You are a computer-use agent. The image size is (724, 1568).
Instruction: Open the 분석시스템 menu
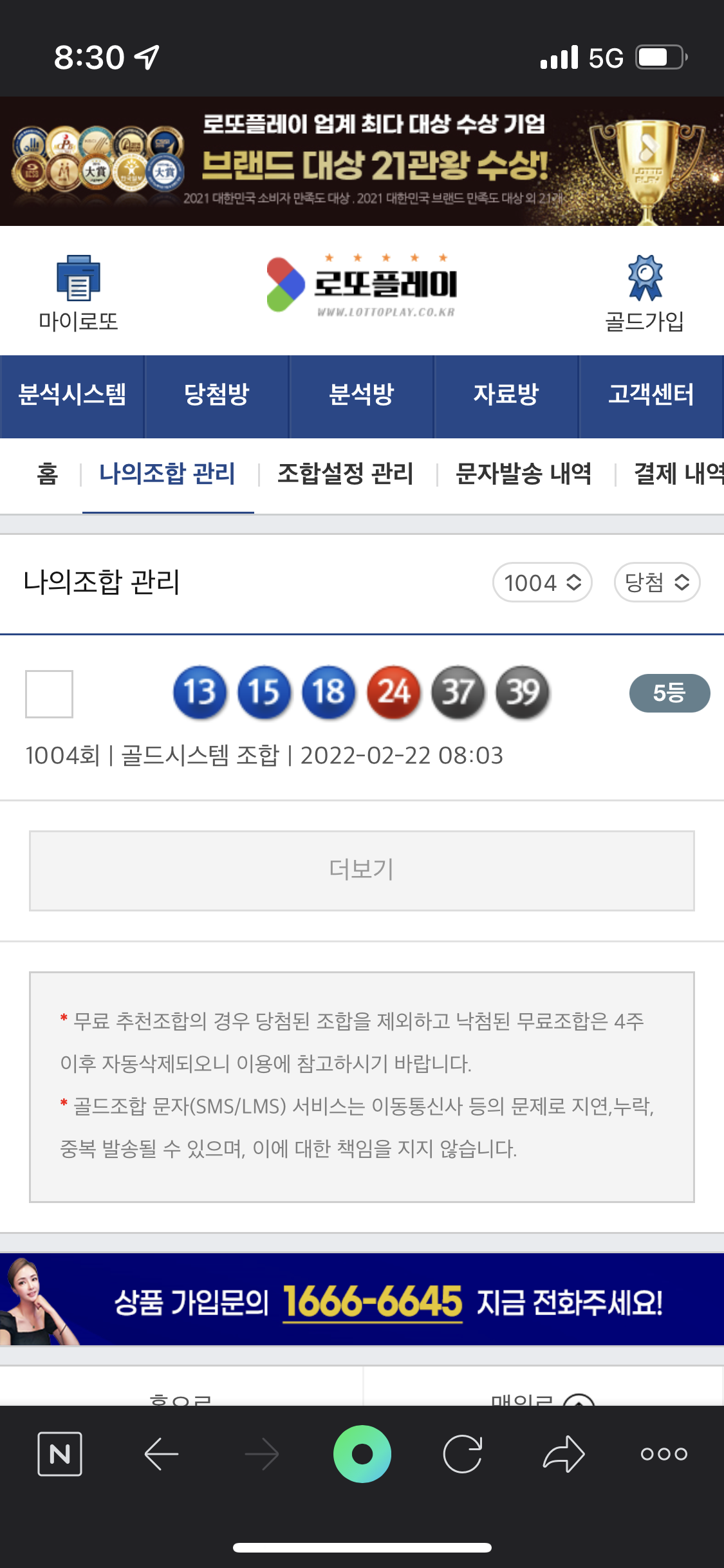click(72, 395)
